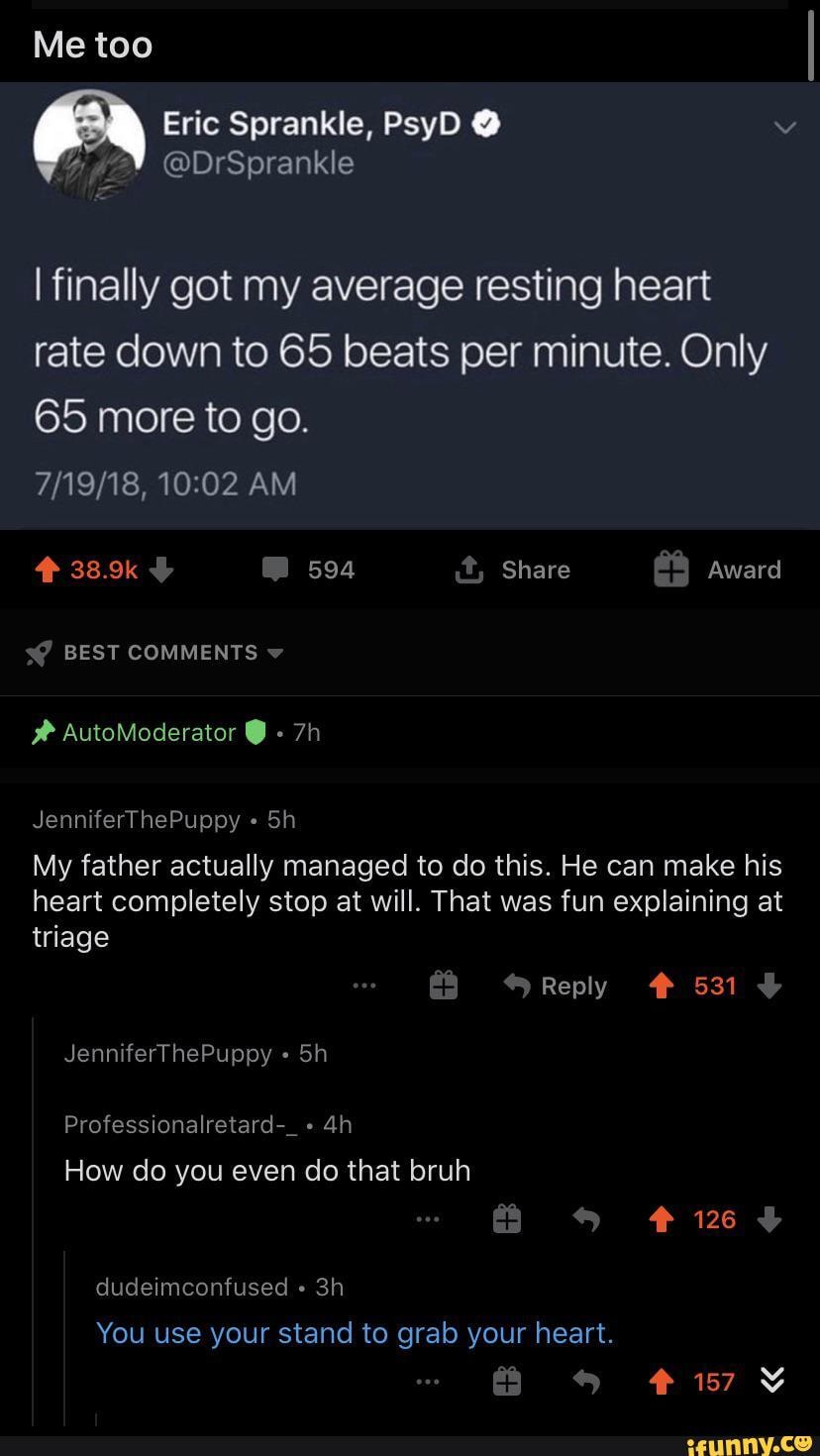Screen dimensions: 820x1456
Task: Reply to "How do you even do that bruh"
Action: click(587, 1220)
